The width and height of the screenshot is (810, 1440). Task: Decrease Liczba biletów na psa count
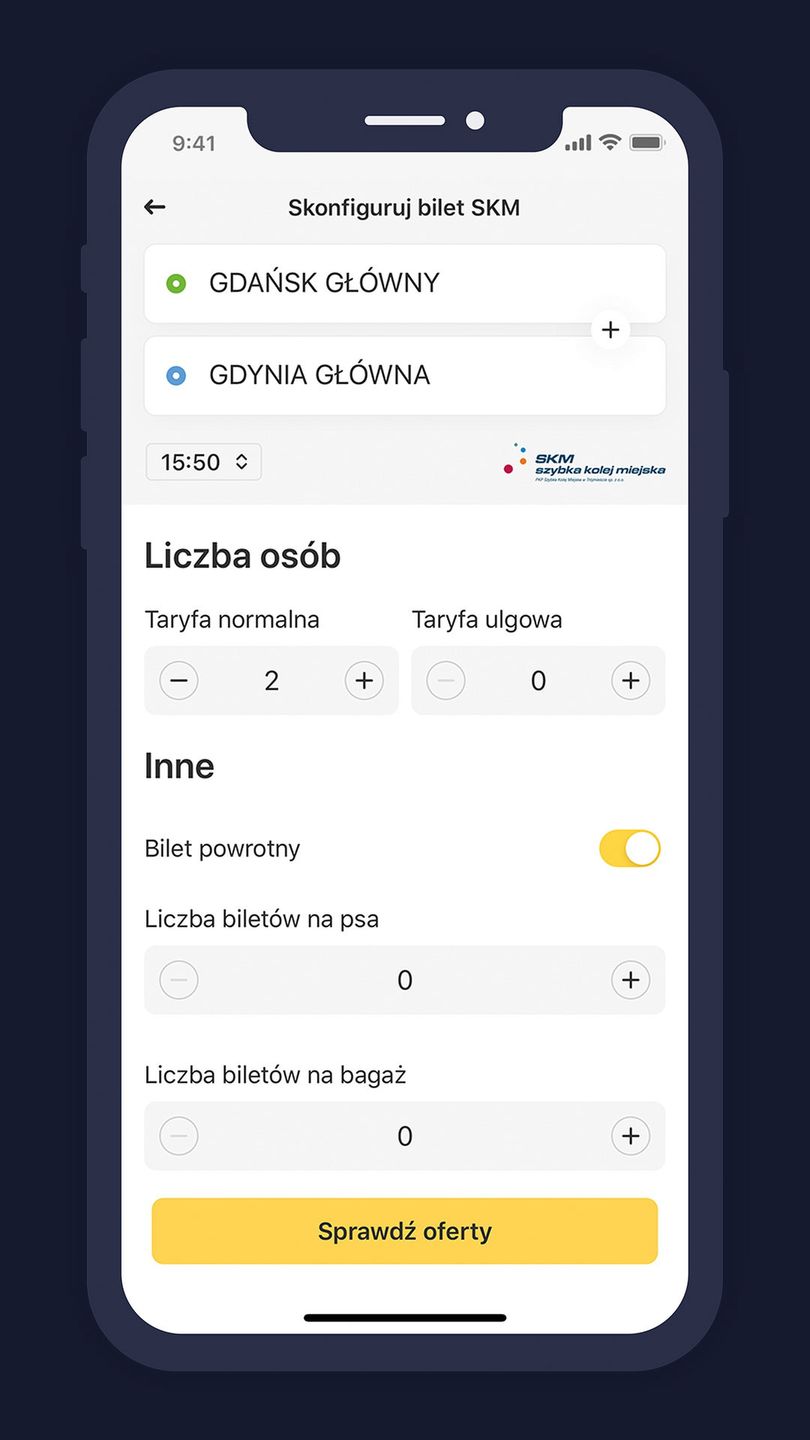[x=178, y=980]
